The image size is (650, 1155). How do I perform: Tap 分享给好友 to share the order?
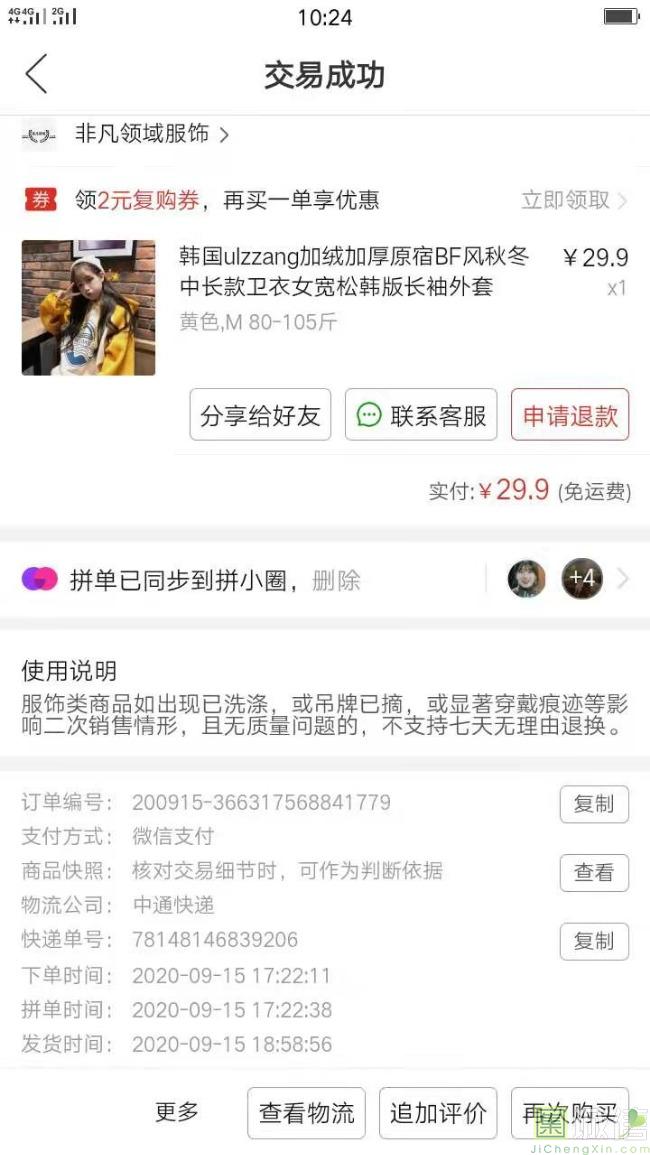[260, 415]
